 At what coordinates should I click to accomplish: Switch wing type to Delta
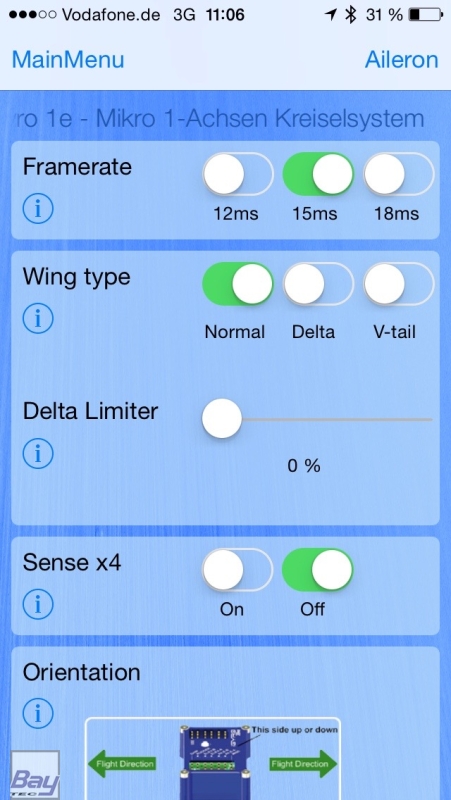(x=318, y=284)
